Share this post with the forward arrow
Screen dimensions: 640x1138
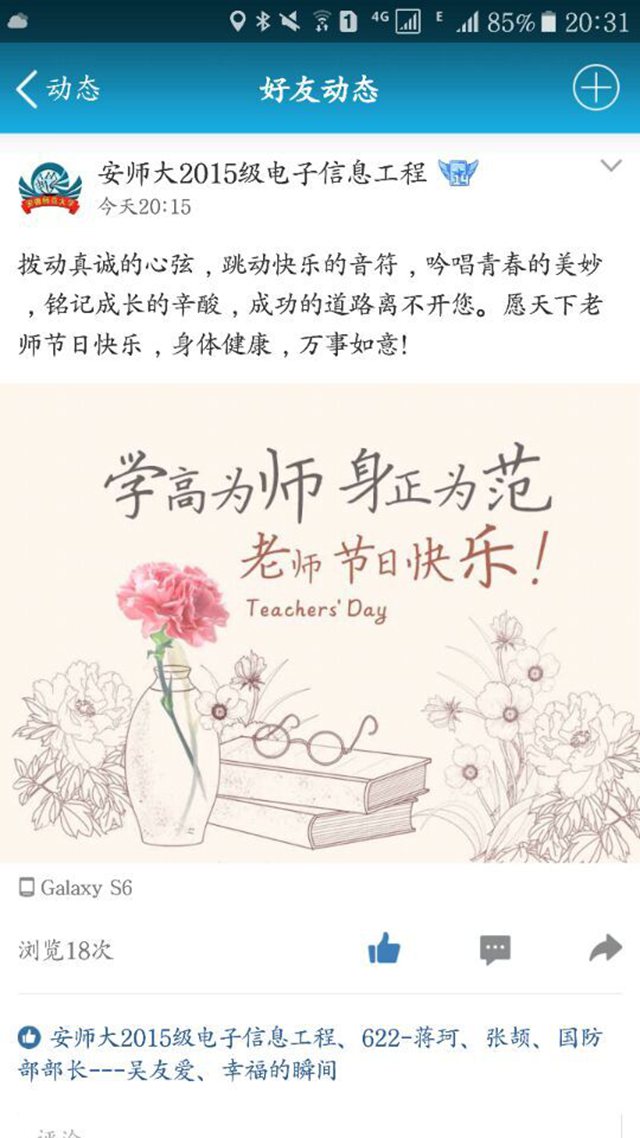tap(605, 948)
